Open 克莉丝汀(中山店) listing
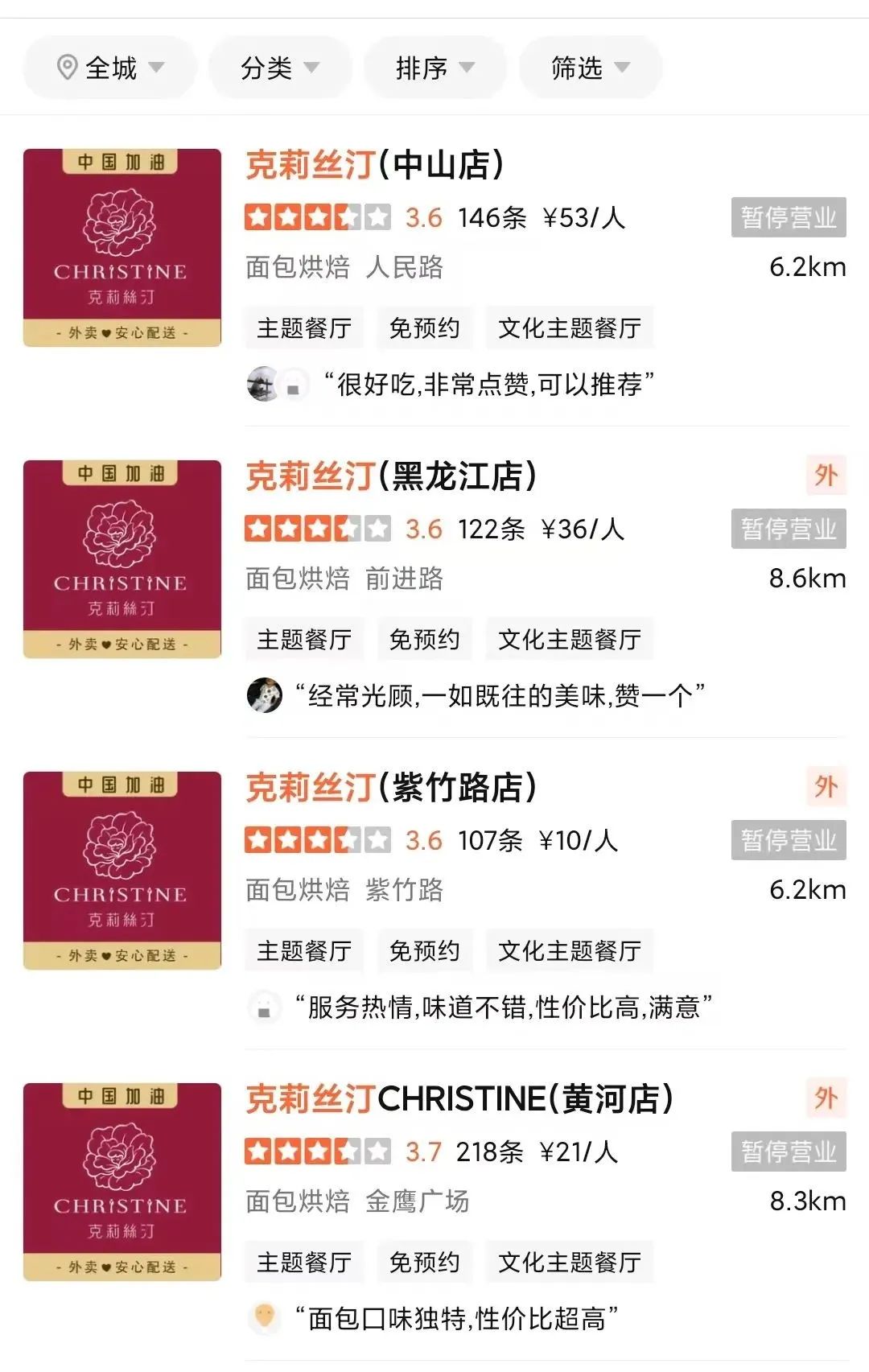The height and width of the screenshot is (1372, 869). [375, 165]
